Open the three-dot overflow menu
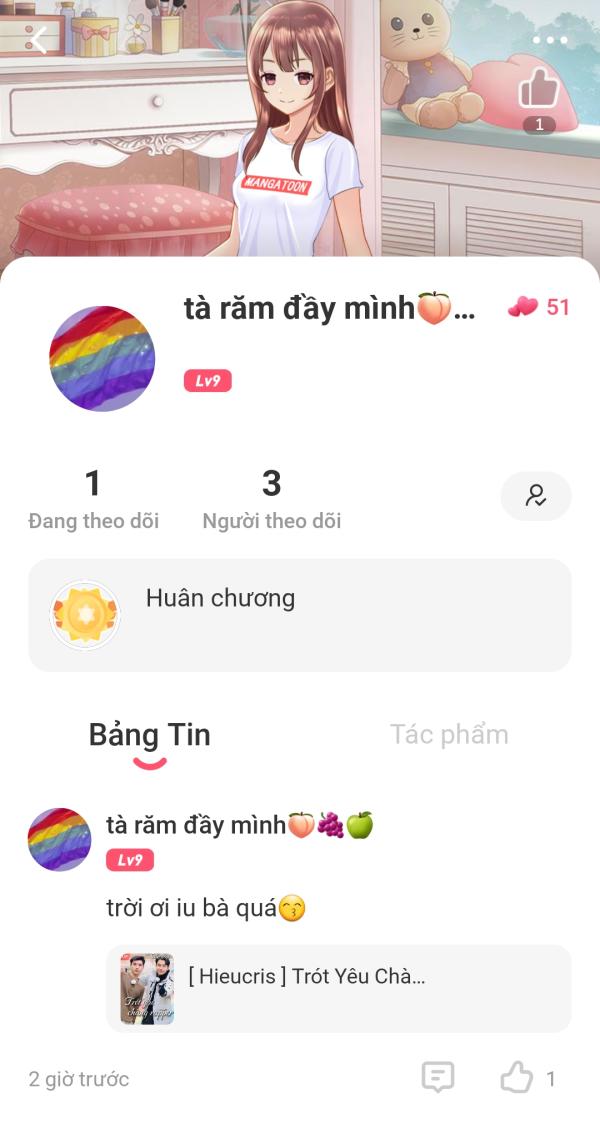This screenshot has width=600, height=1134. click(549, 41)
